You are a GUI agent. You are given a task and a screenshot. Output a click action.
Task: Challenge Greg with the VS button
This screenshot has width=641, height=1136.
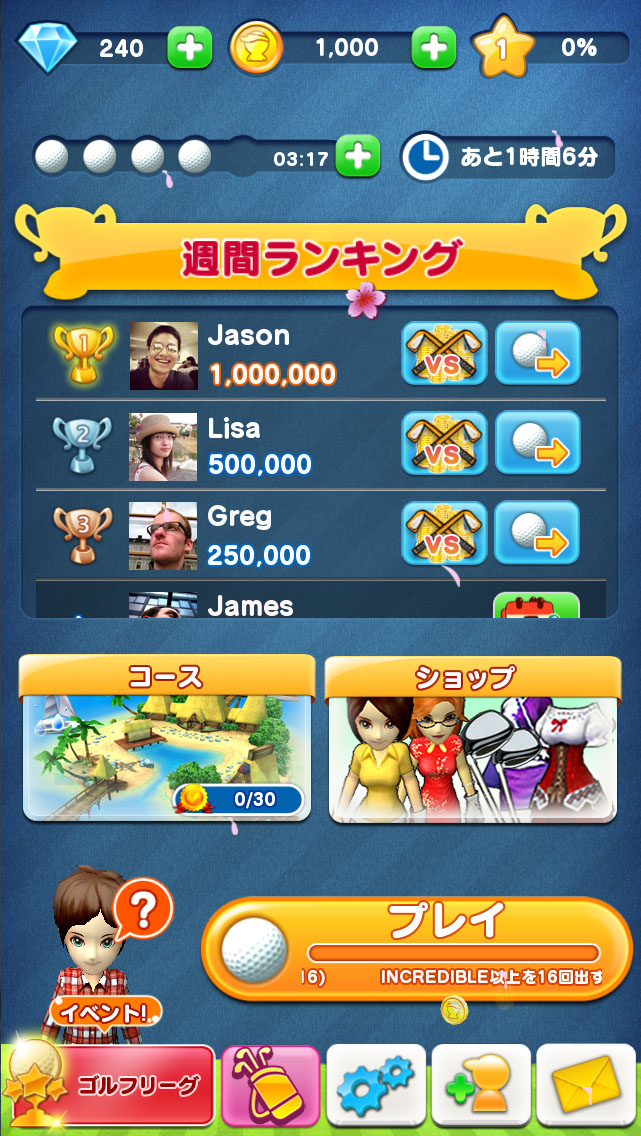coord(444,532)
